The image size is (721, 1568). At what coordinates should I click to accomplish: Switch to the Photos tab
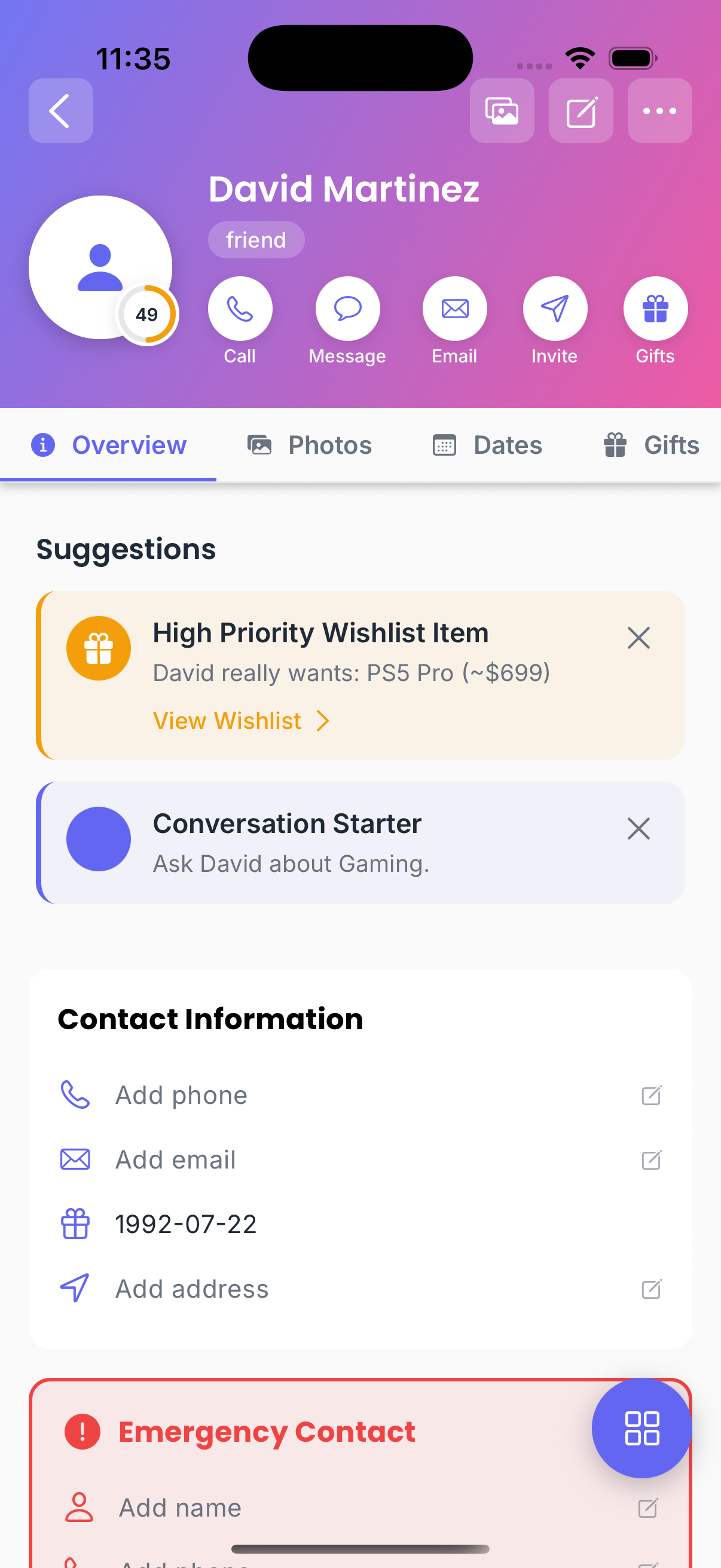coord(310,445)
